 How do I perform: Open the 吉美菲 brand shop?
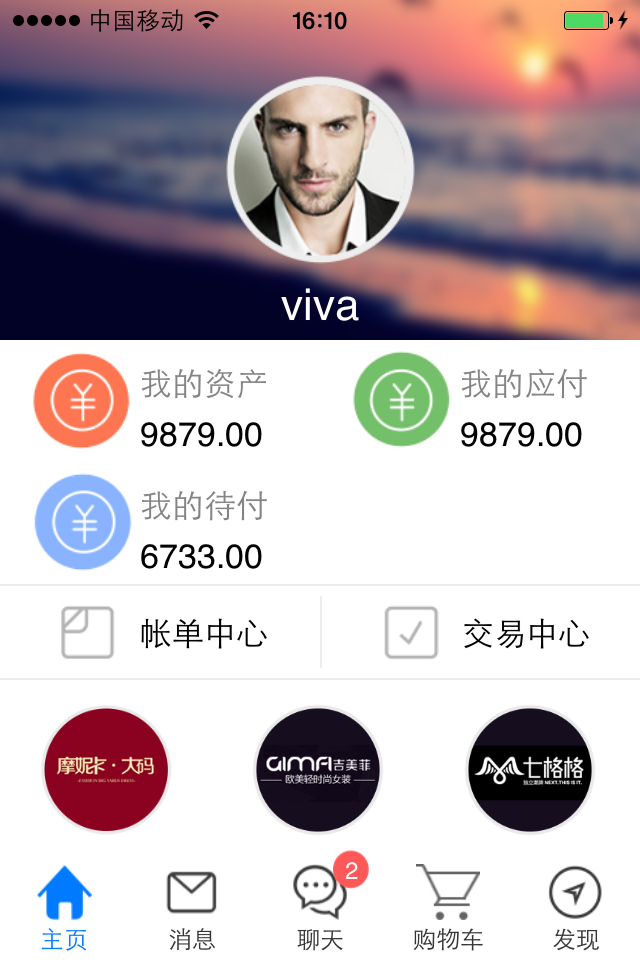click(x=320, y=769)
